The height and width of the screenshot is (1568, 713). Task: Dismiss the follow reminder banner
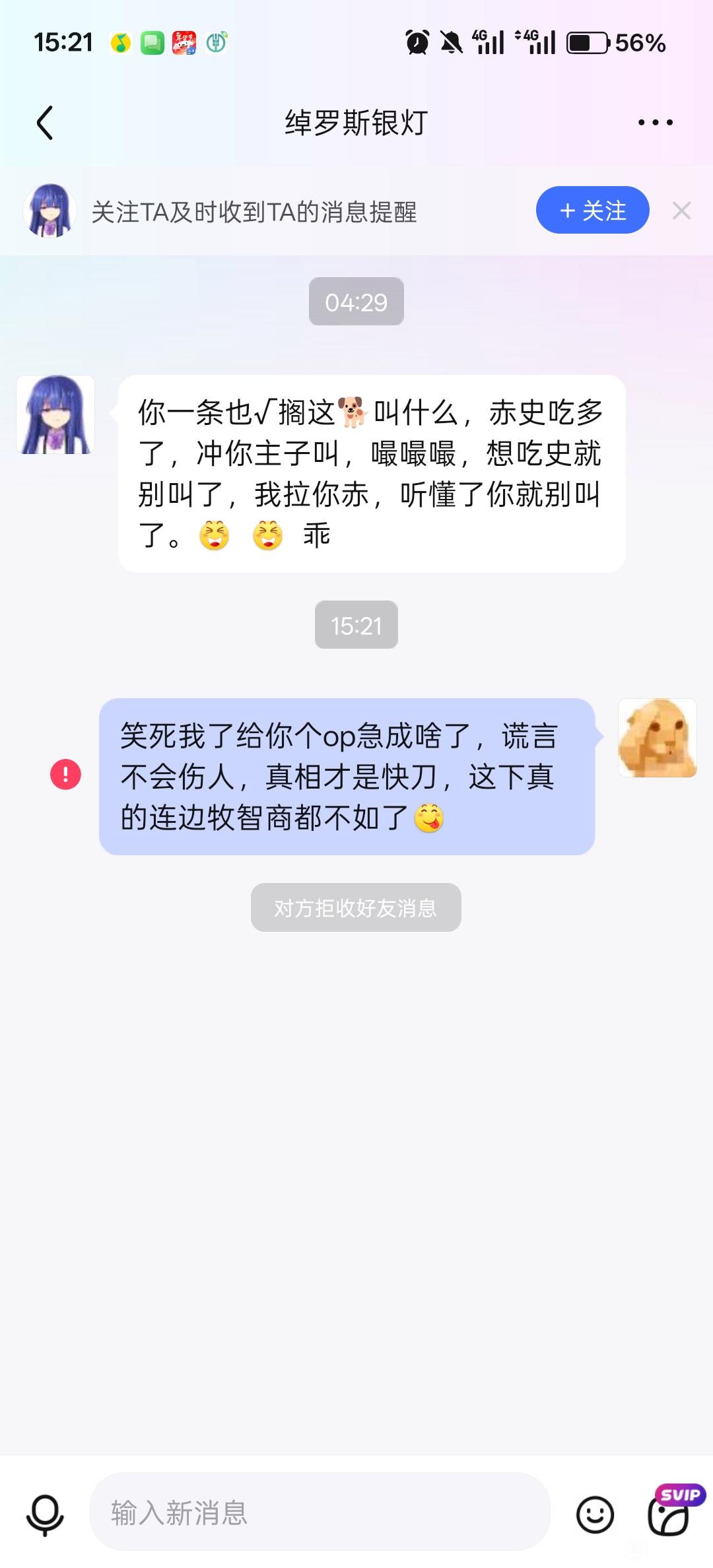point(681,211)
